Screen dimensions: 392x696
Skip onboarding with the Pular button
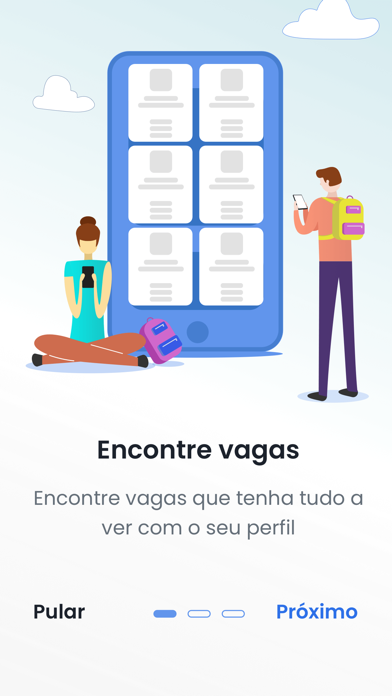click(x=59, y=612)
